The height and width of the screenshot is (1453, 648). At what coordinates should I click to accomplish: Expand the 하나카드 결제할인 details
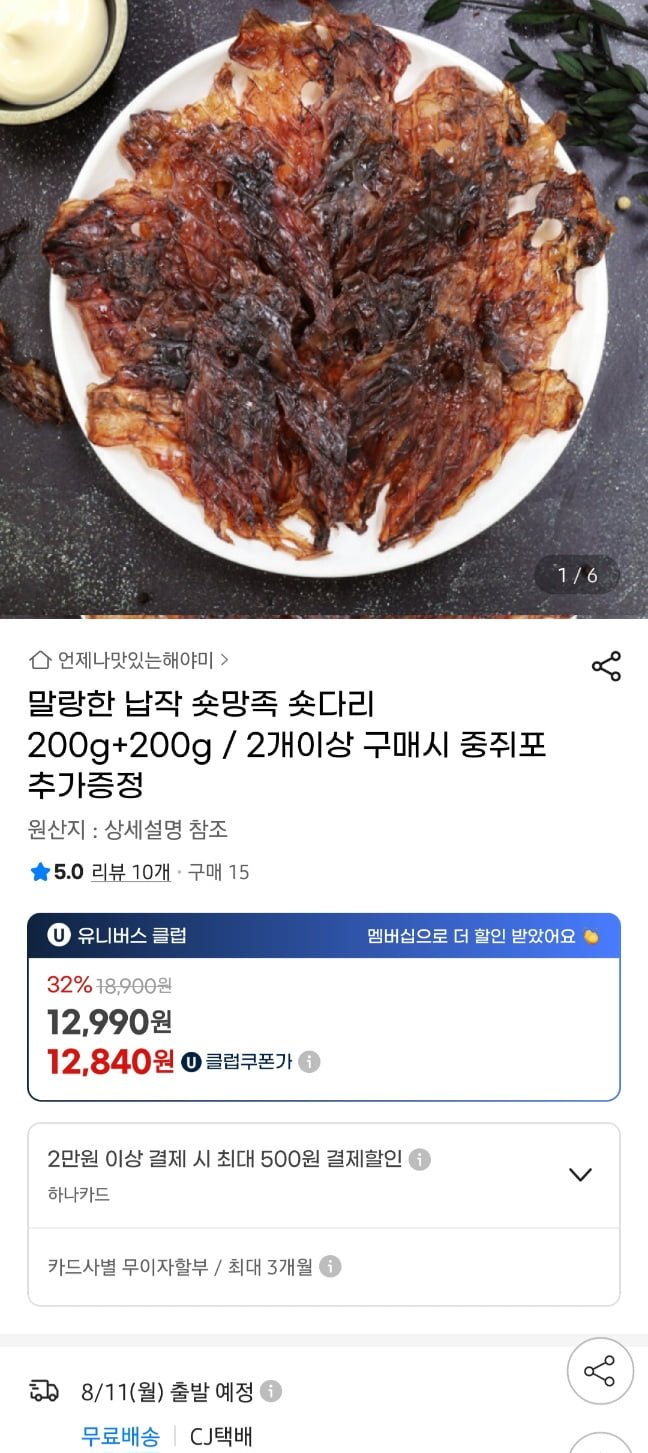click(580, 1174)
